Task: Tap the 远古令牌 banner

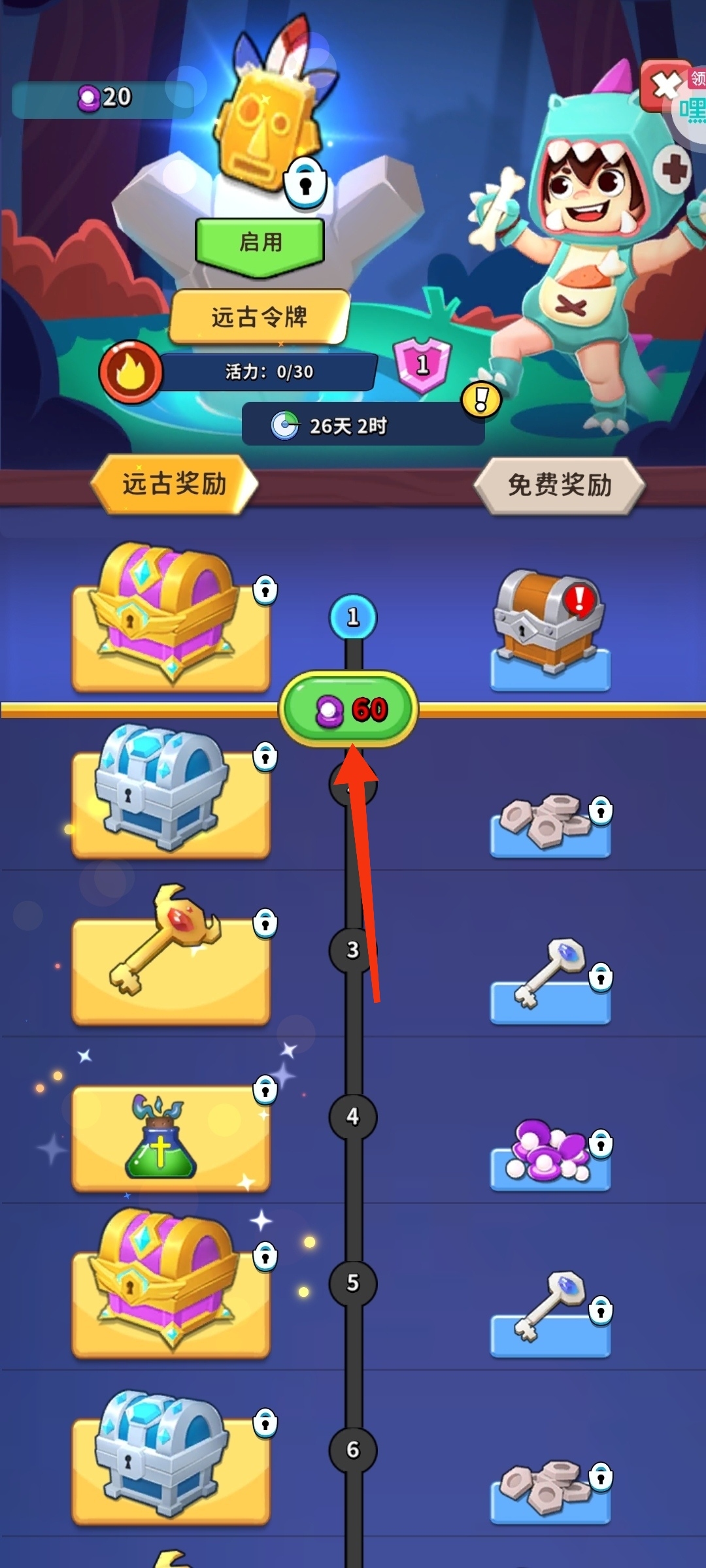Action: [260, 318]
